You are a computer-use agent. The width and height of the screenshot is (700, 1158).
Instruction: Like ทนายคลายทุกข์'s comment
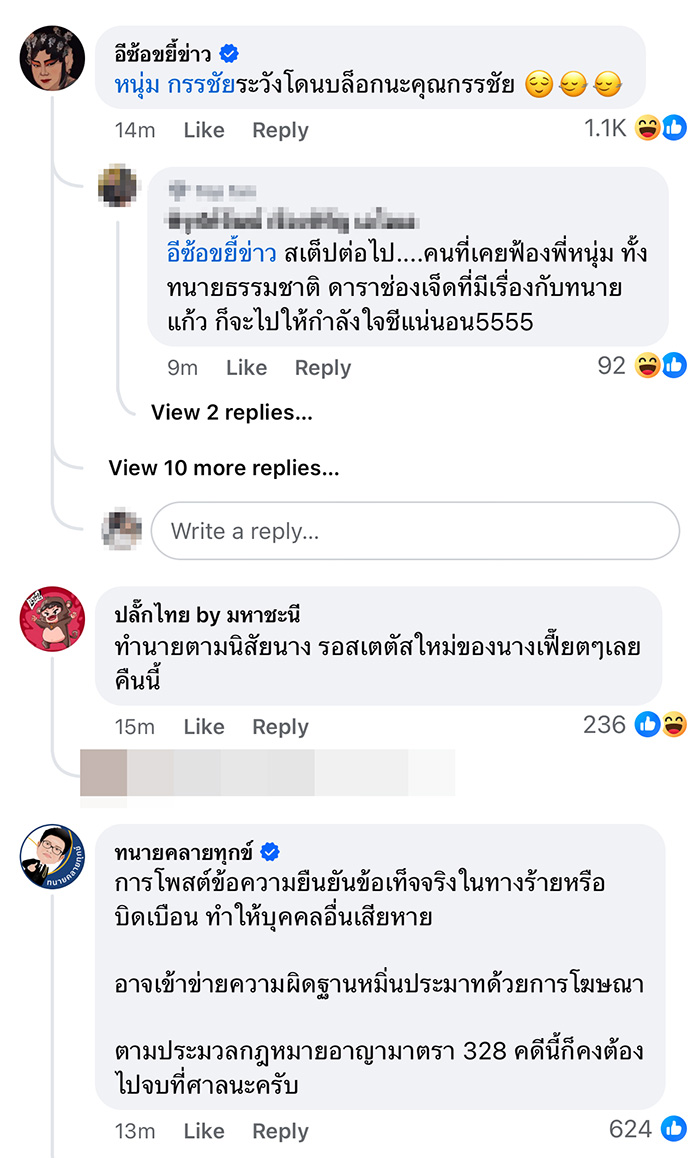[x=203, y=1131]
